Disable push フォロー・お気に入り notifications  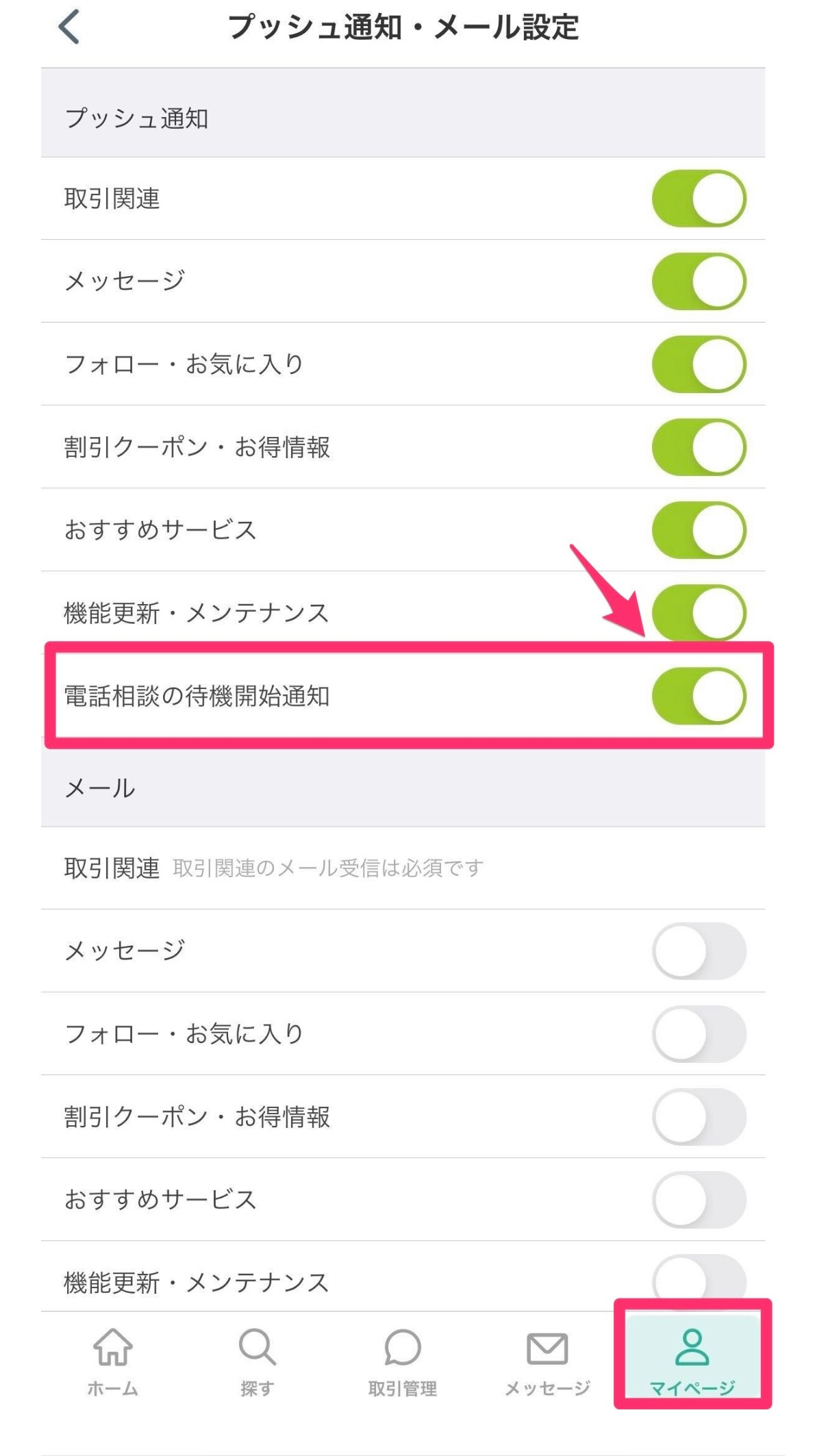tap(699, 364)
